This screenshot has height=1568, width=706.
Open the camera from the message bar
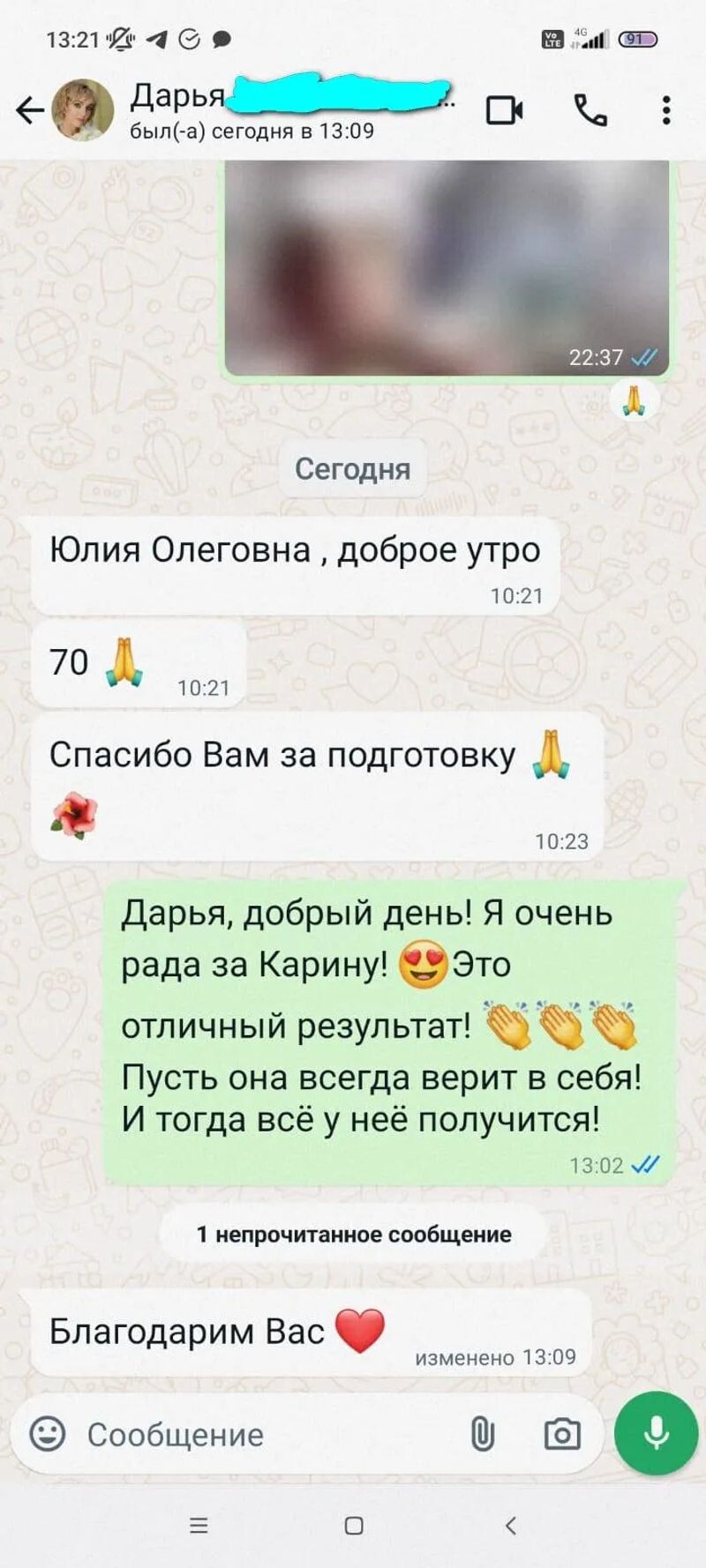pos(562,1435)
